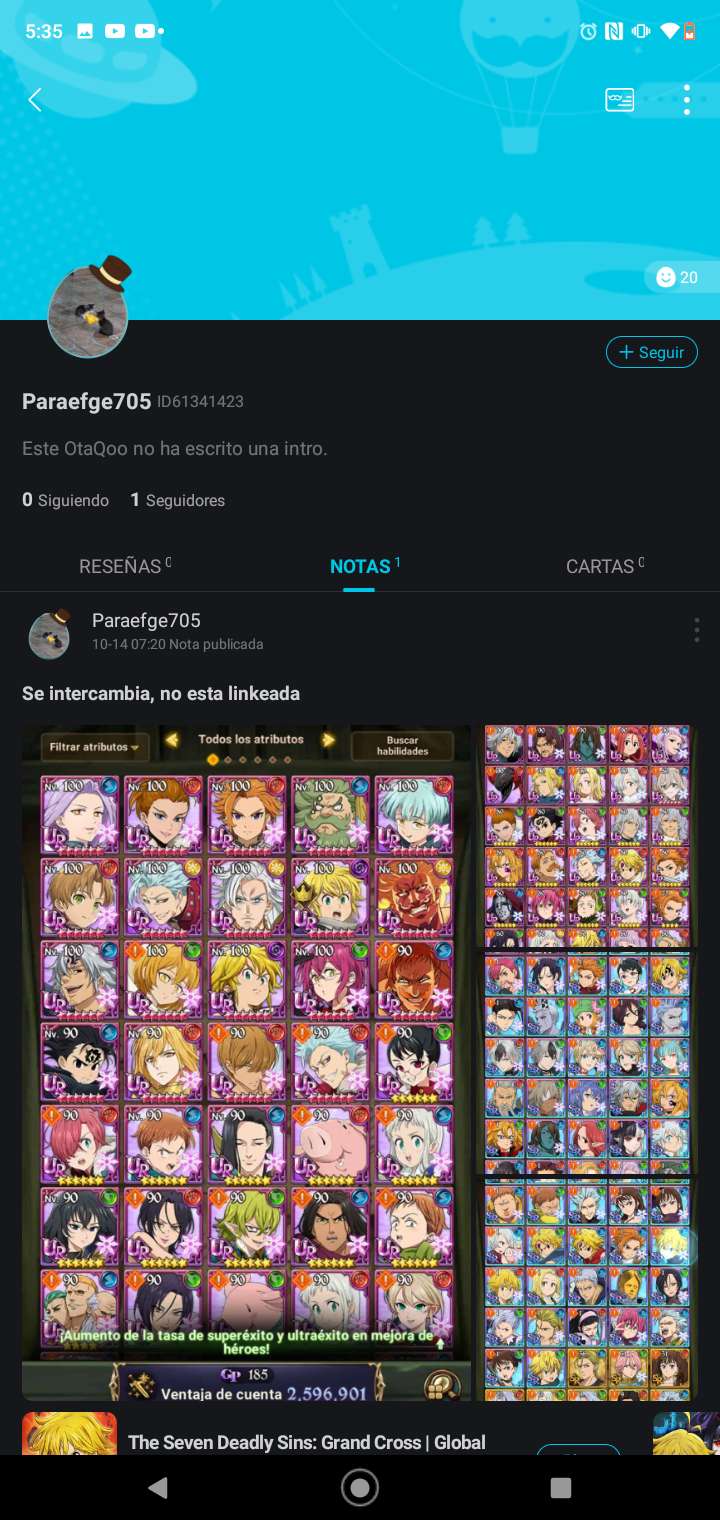This screenshot has width=720, height=1520.
Task: Open the profile card icon in header
Action: click(x=619, y=100)
